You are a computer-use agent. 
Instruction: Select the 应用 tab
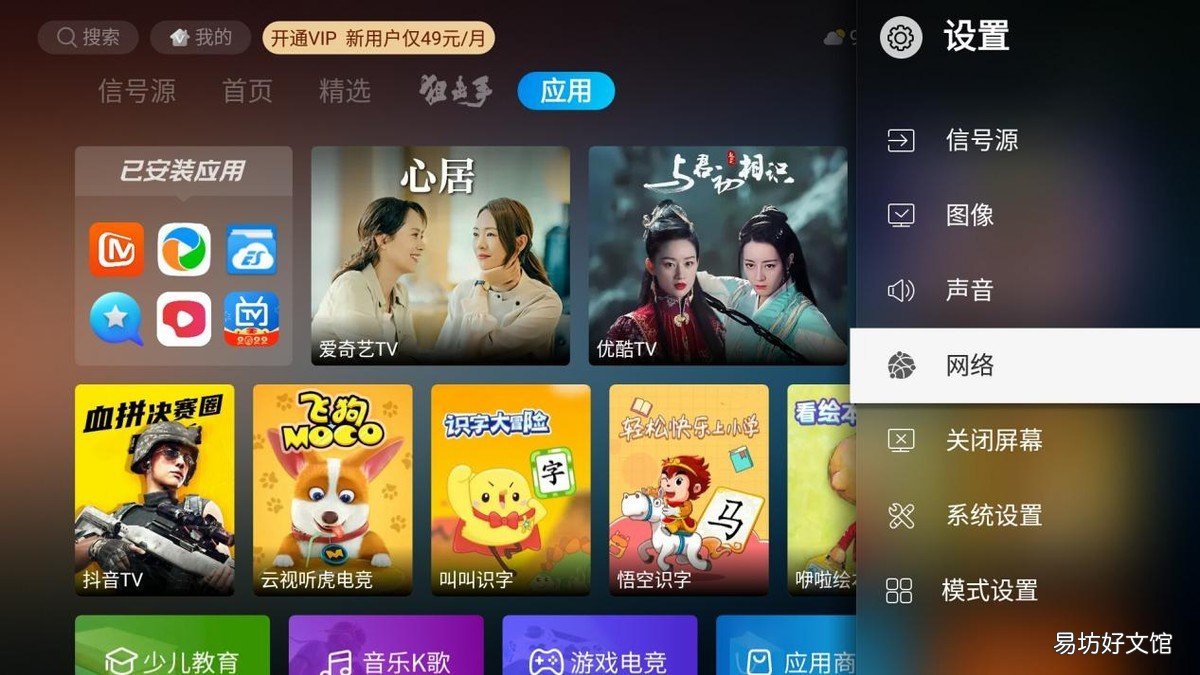tap(565, 91)
